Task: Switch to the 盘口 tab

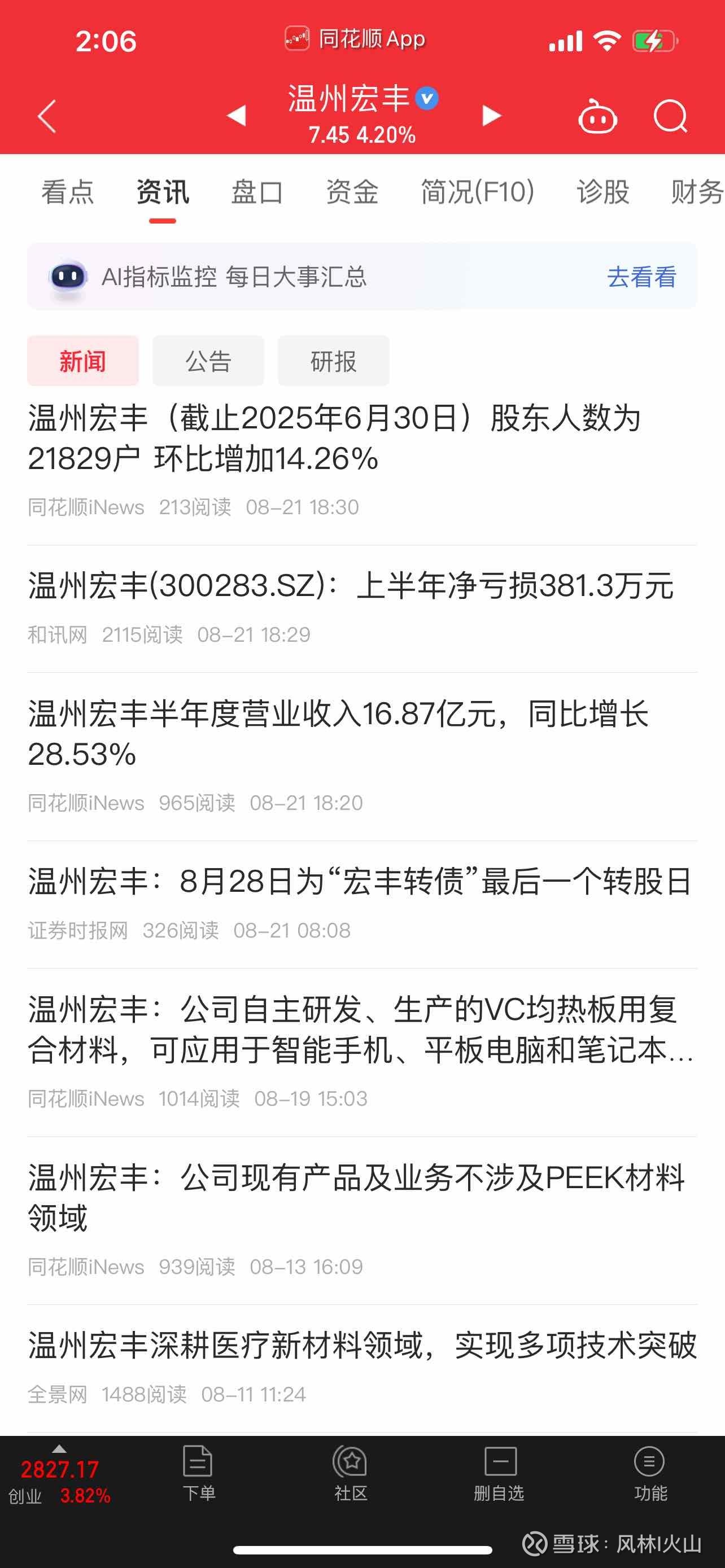Action: 257,192
